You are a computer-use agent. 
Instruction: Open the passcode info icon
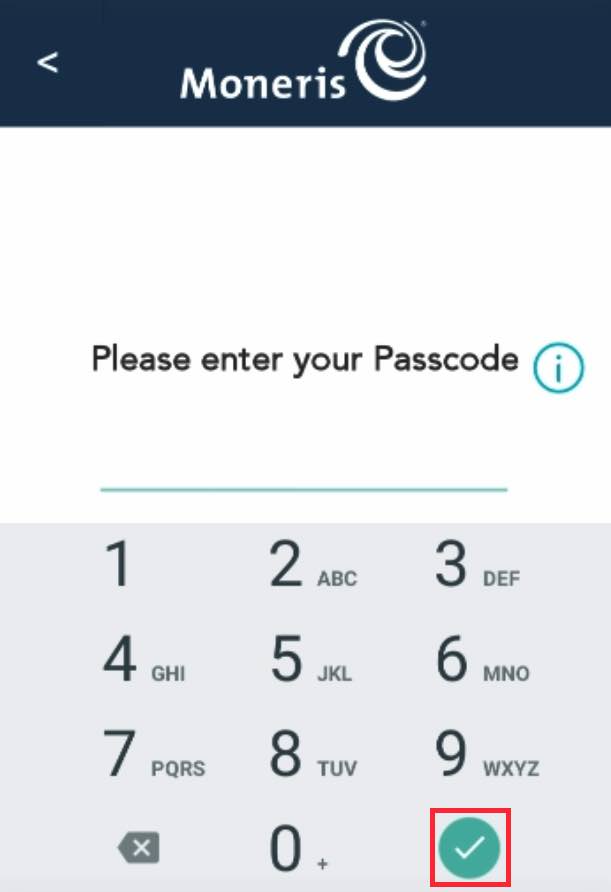tap(558, 369)
